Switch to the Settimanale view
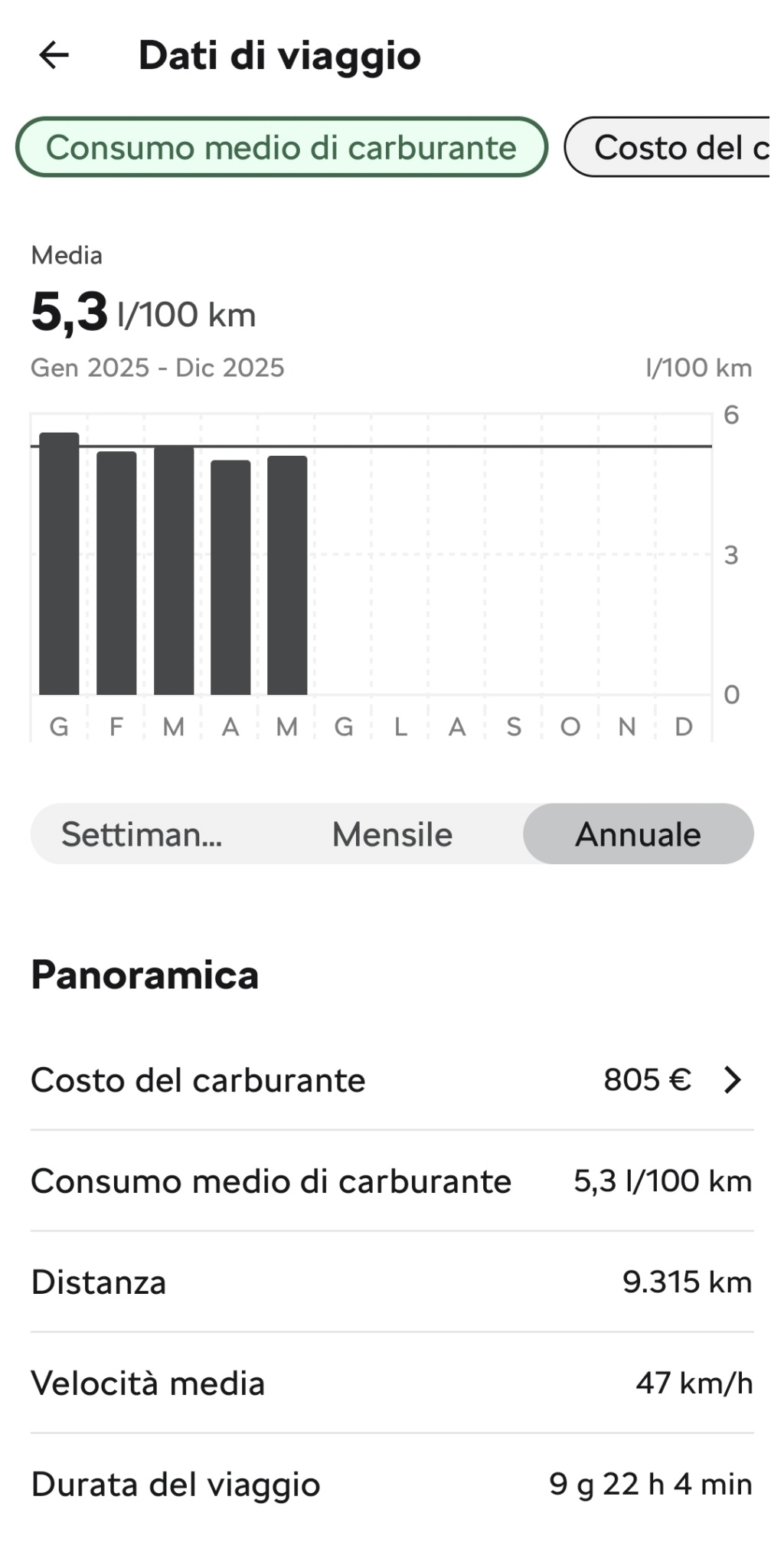This screenshot has height=1549, width=784. (142, 834)
